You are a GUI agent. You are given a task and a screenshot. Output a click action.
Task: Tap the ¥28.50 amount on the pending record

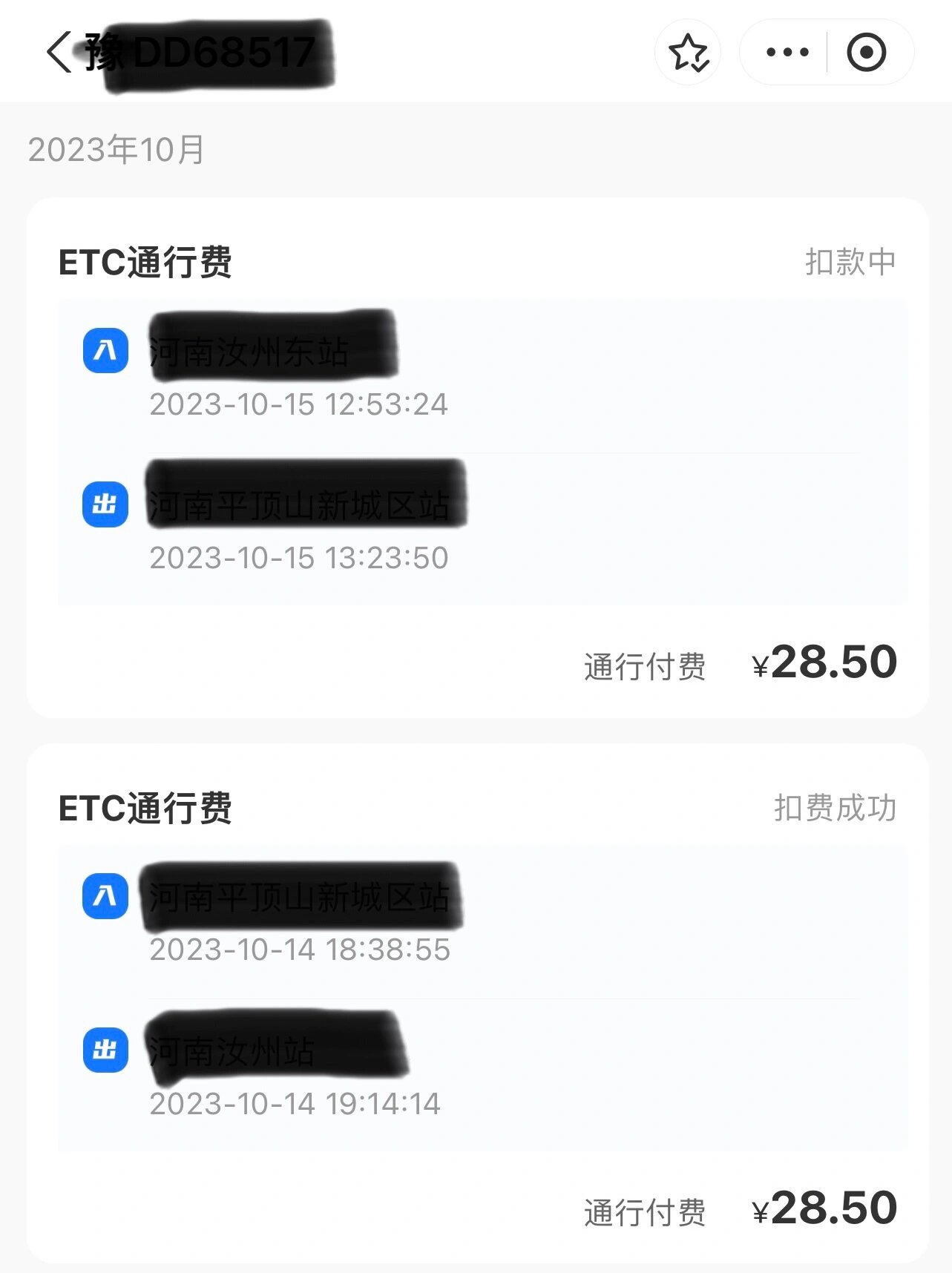(824, 662)
